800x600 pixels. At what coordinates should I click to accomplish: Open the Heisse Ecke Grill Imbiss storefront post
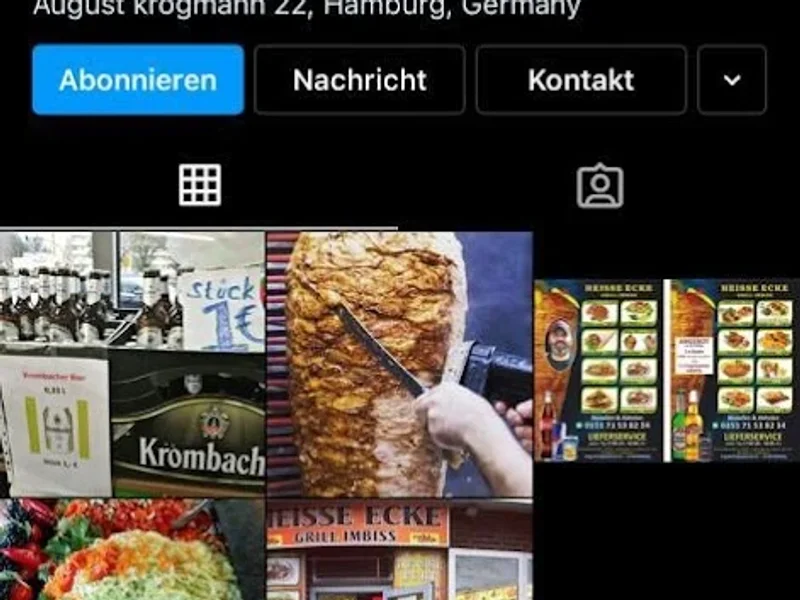(x=399, y=550)
